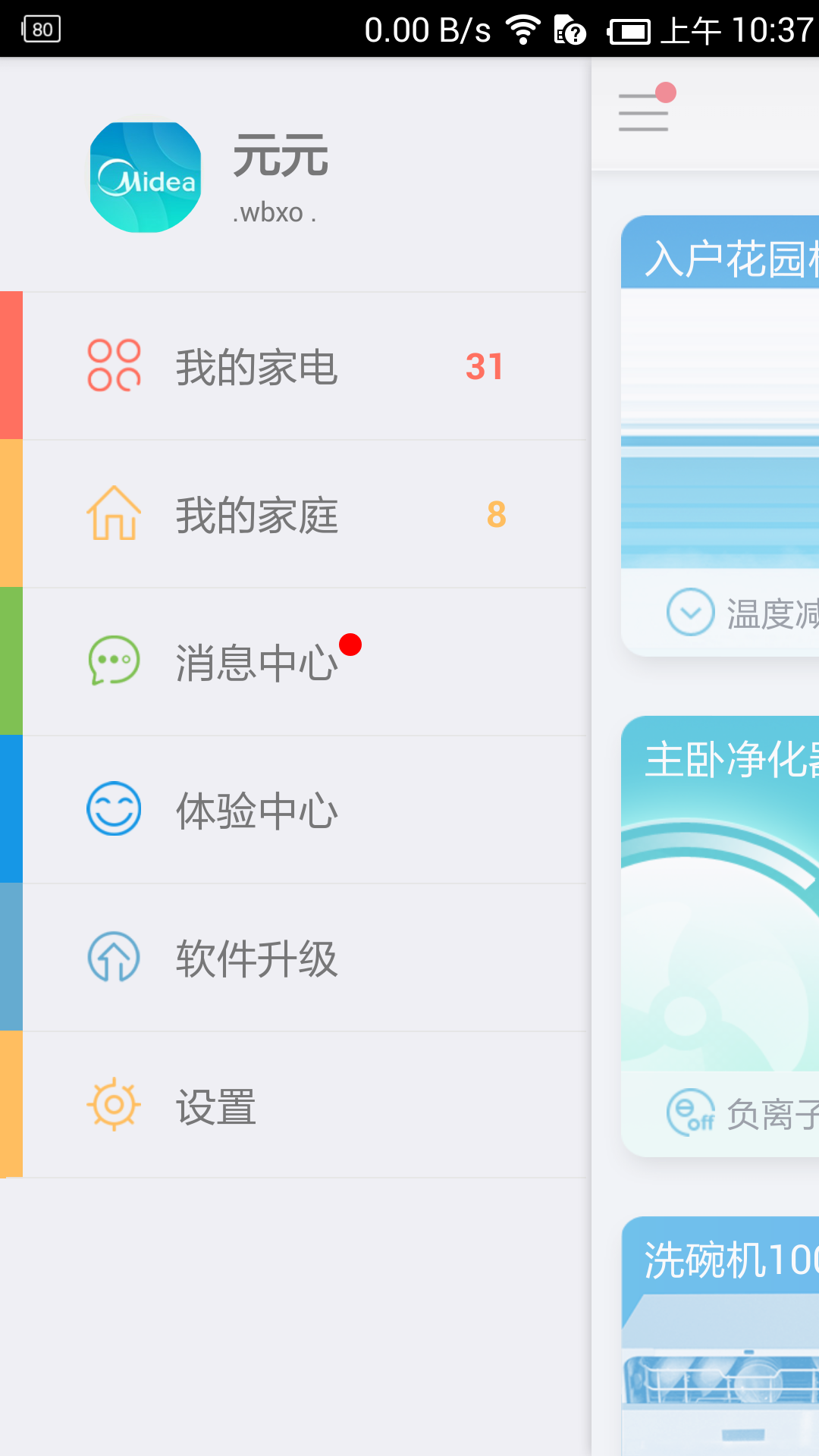Tap the Midea profile avatar
This screenshot has width=819, height=1456.
[146, 177]
